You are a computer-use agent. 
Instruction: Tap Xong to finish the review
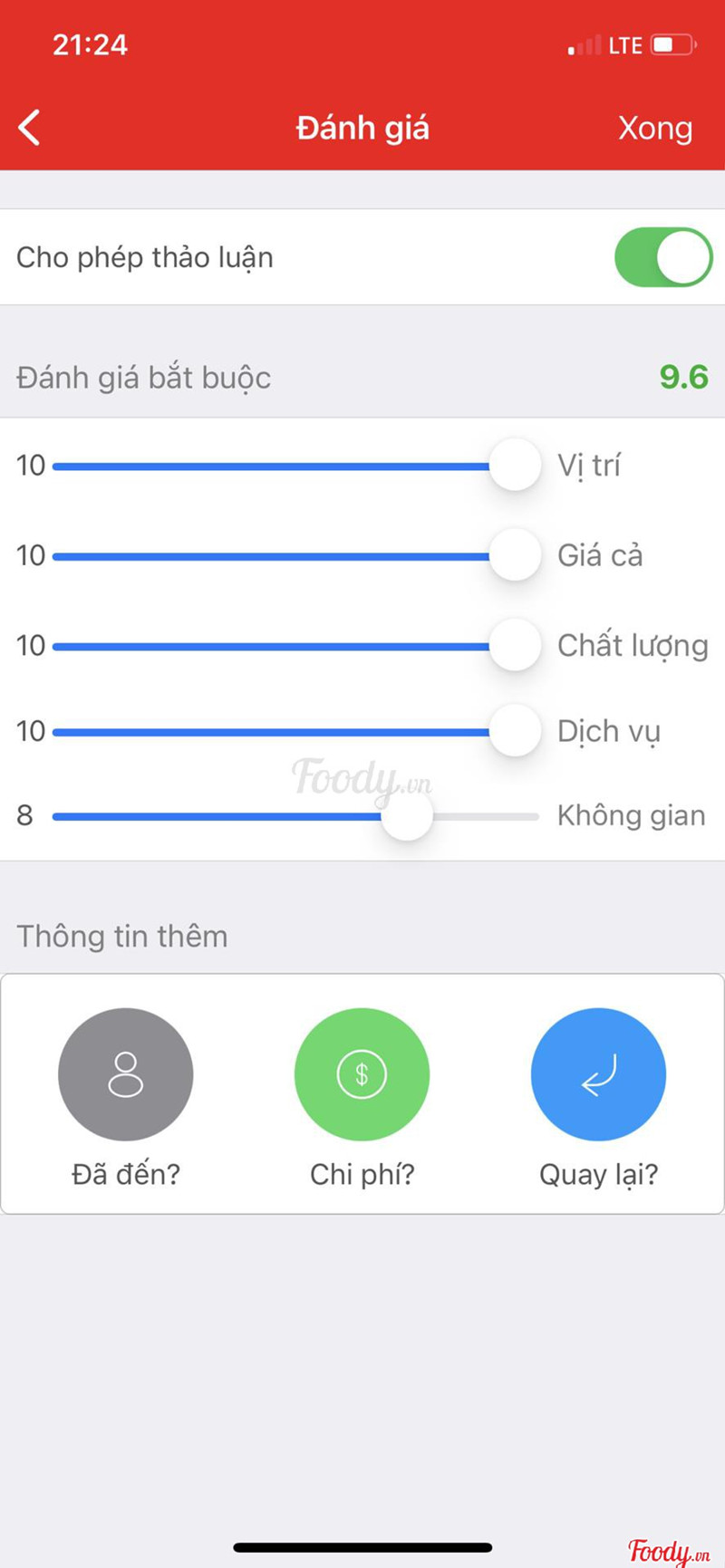click(654, 129)
